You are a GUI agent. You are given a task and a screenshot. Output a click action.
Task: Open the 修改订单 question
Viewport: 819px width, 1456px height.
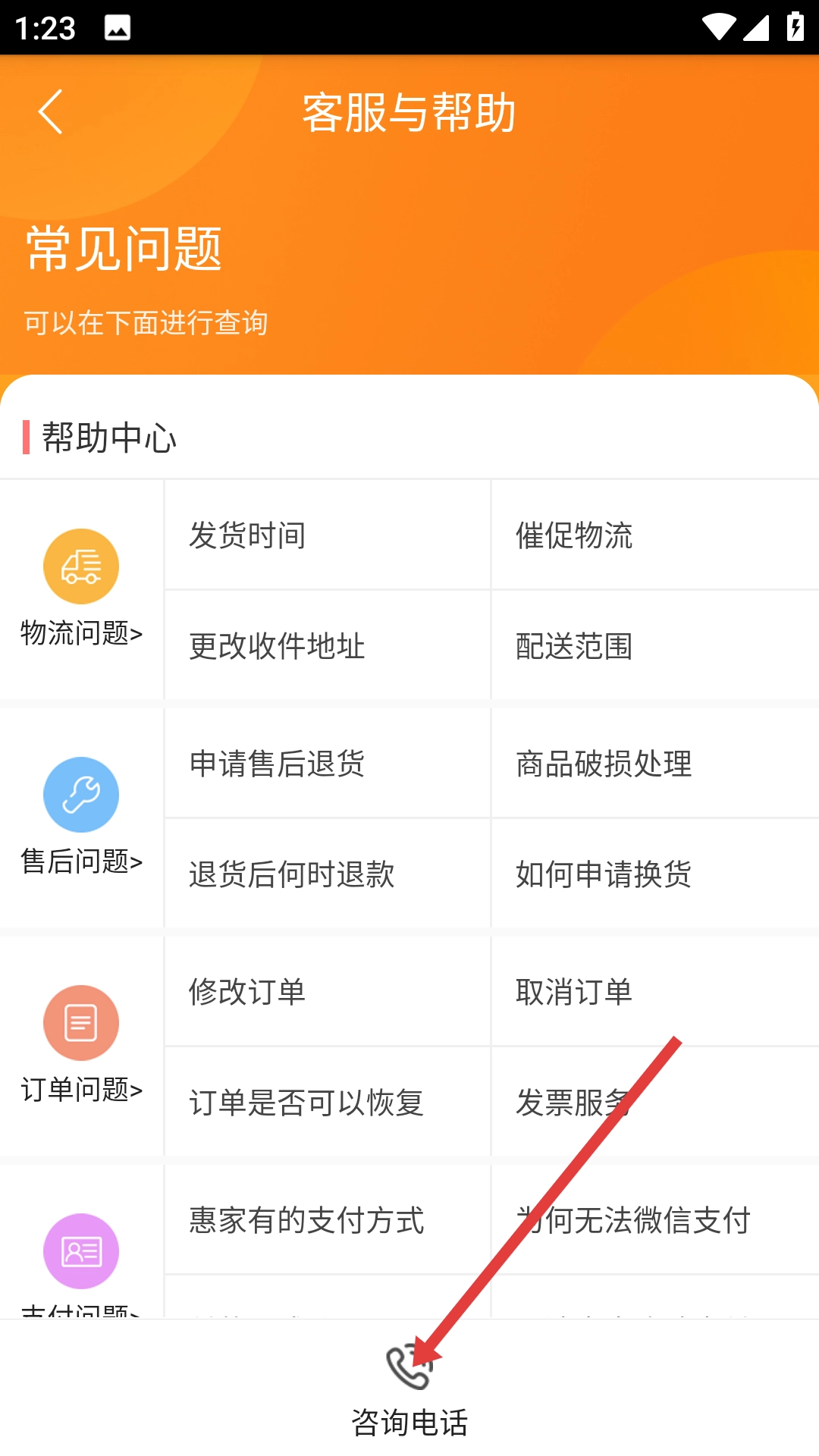[327, 992]
